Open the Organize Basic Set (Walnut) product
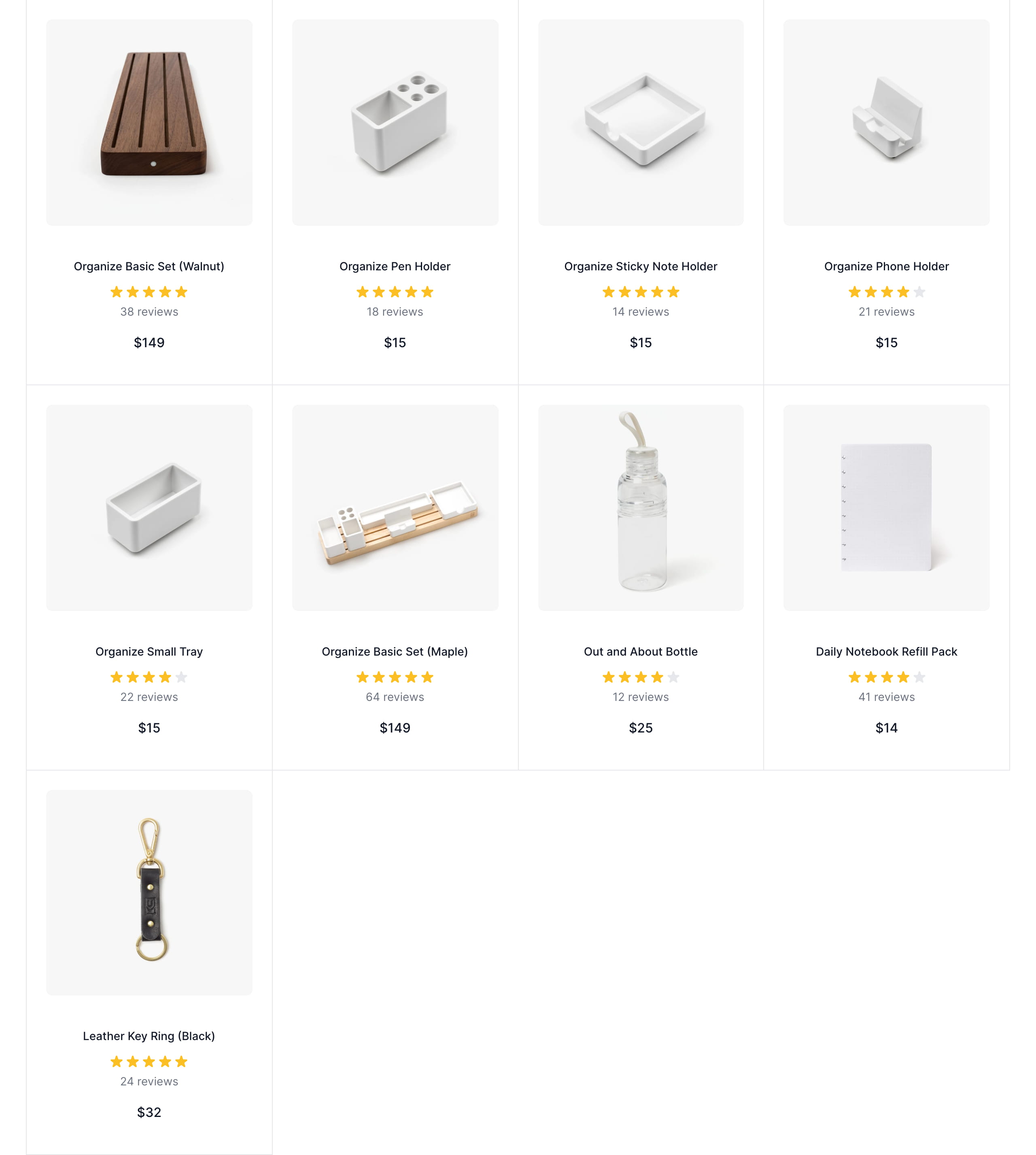This screenshot has height=1155, width=1036. click(x=149, y=266)
